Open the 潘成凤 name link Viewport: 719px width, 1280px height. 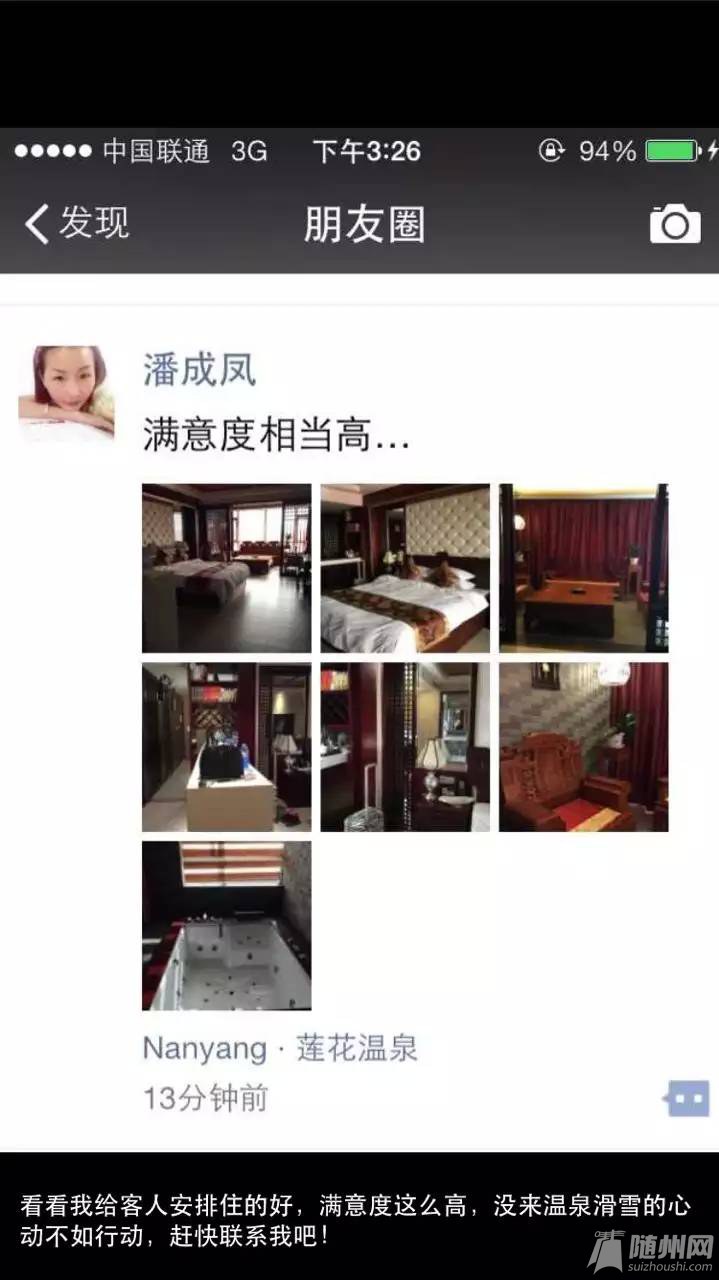coord(199,371)
